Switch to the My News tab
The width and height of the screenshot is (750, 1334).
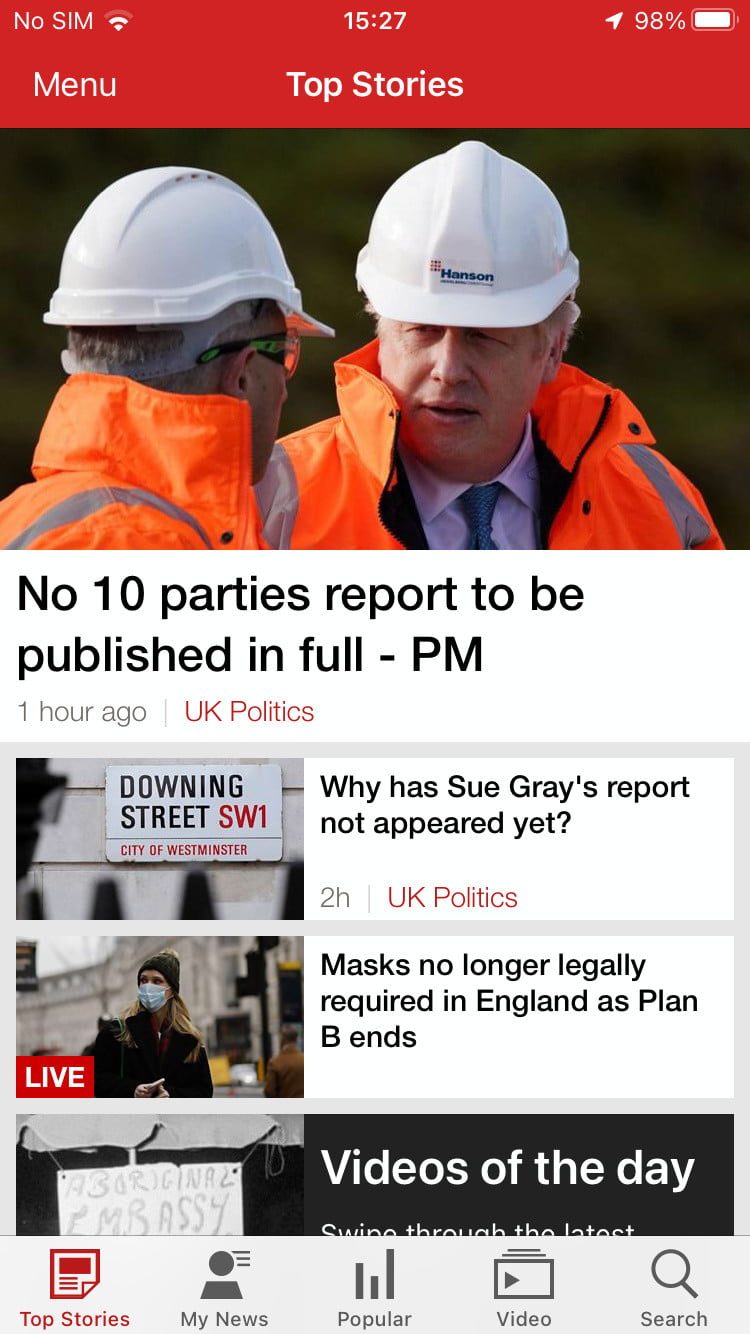[x=224, y=1289]
